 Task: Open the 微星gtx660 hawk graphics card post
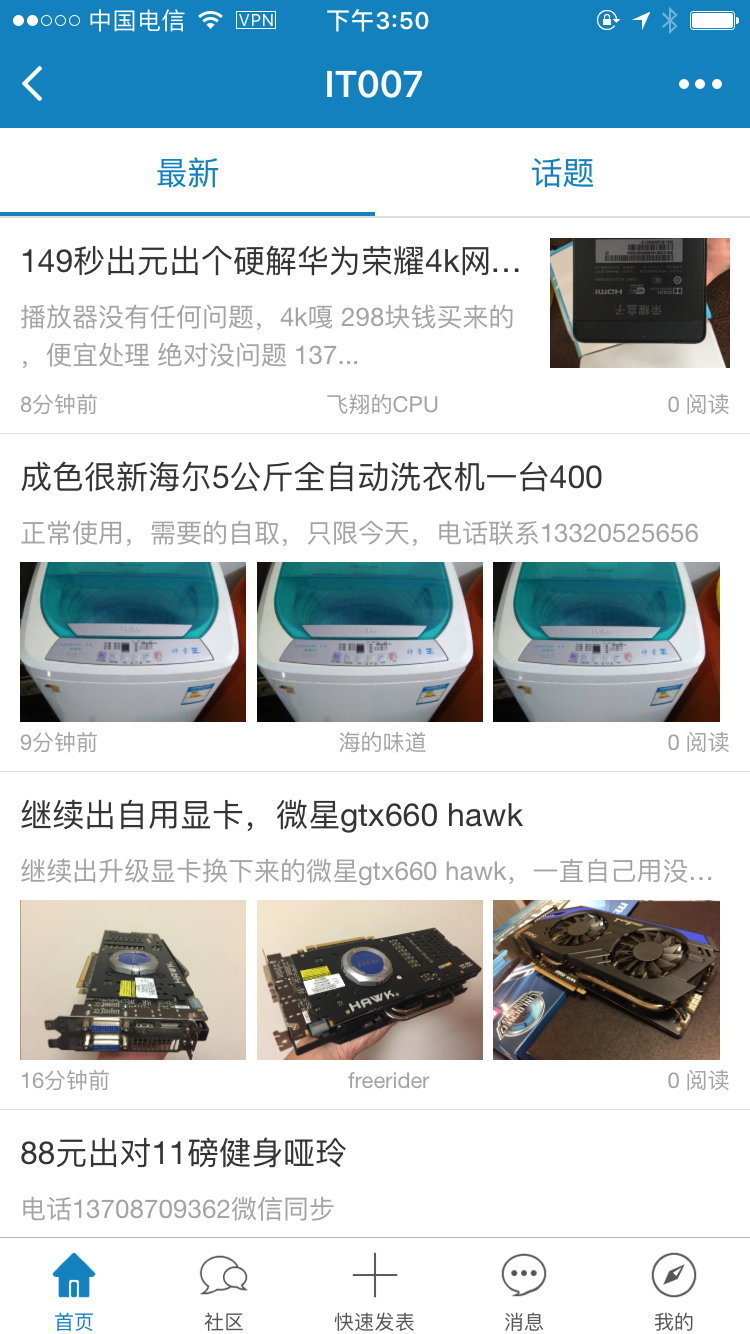point(271,816)
